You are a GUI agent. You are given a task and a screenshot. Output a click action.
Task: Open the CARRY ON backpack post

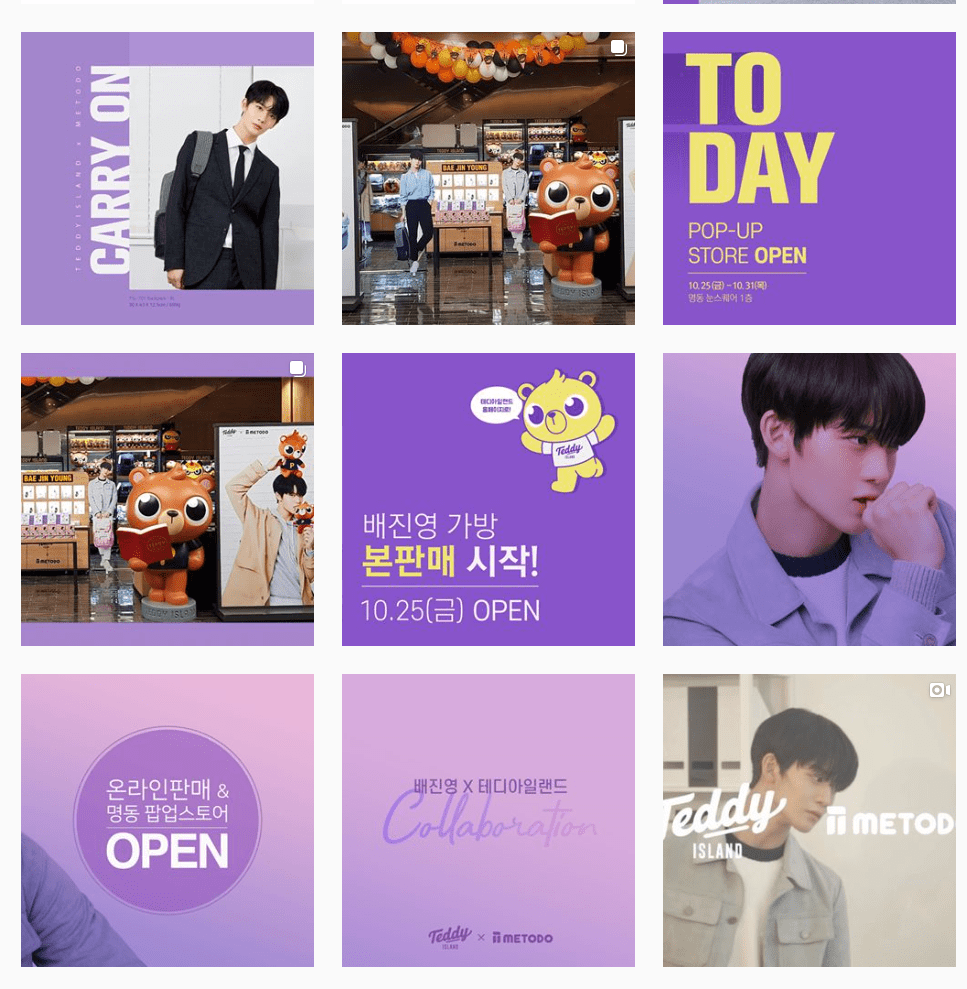tap(167, 178)
